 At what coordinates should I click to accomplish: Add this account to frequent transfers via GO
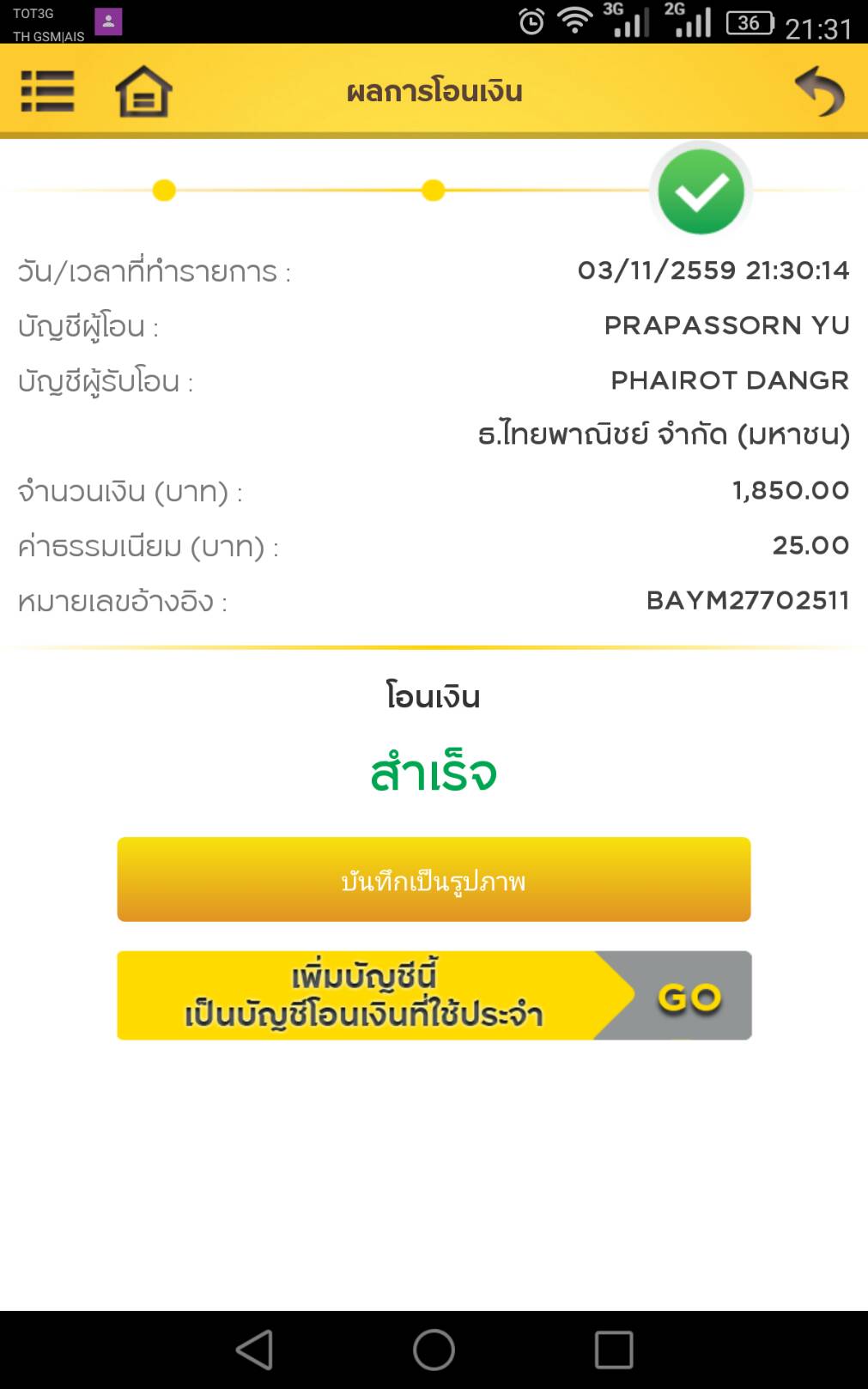pos(689,997)
